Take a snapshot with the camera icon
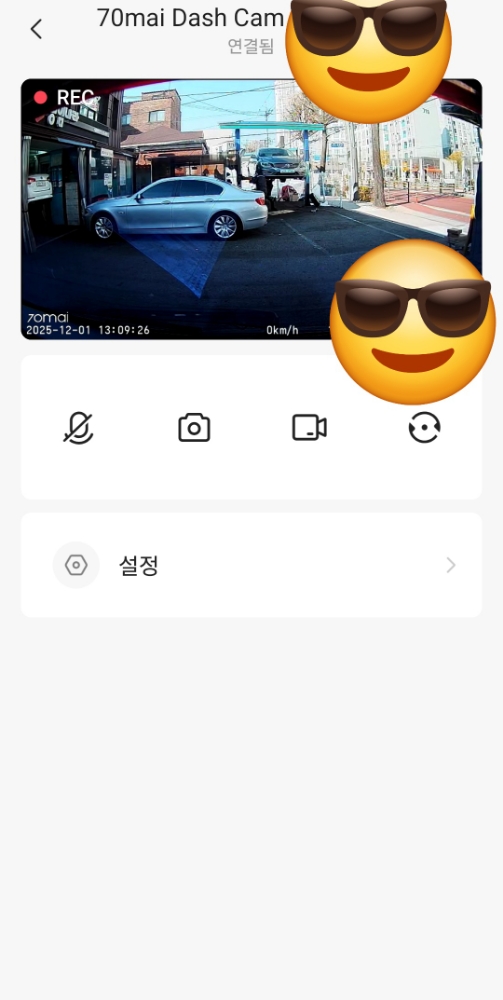The height and width of the screenshot is (1000, 503). (x=194, y=427)
